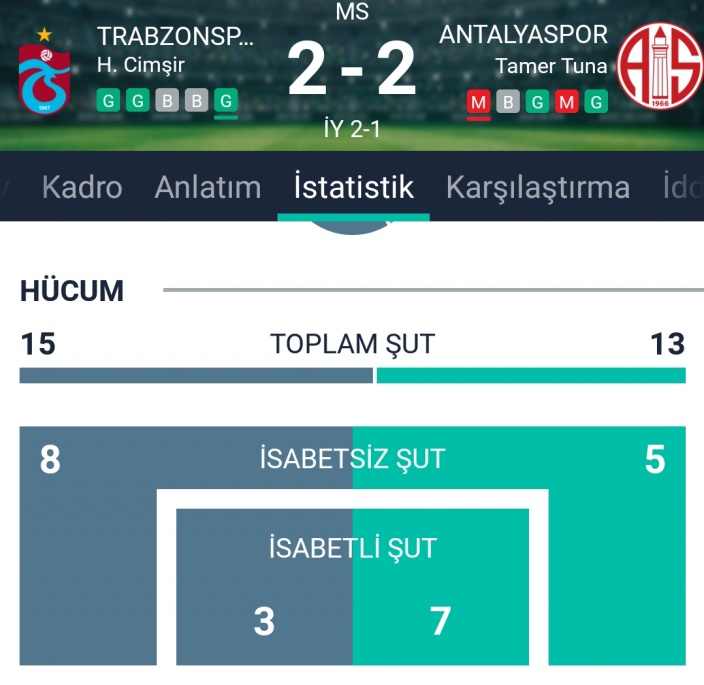Switch to the Kadro tab

pyautogui.click(x=82, y=187)
